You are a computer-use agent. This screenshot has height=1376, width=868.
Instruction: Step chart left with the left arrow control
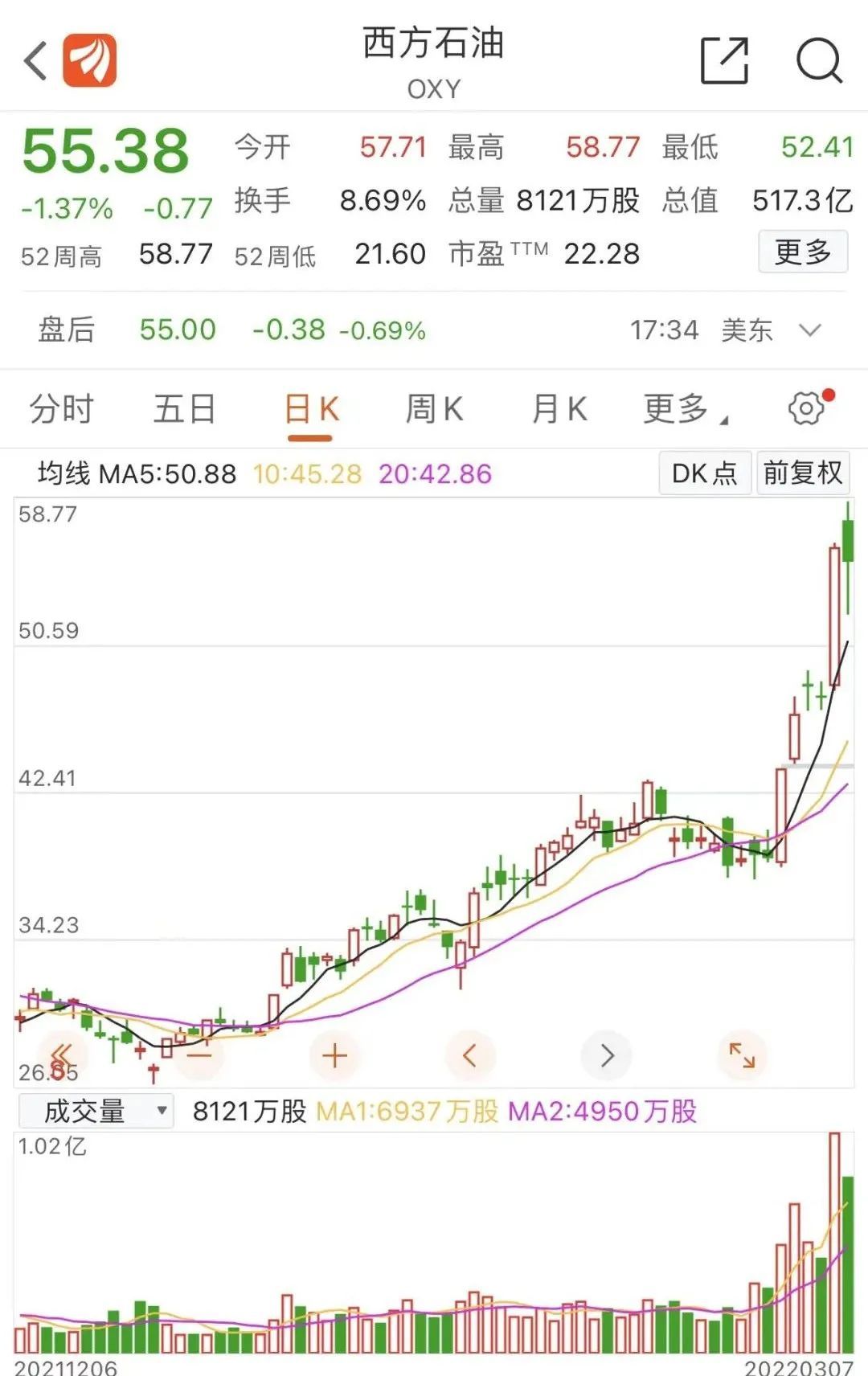pyautogui.click(x=470, y=1054)
